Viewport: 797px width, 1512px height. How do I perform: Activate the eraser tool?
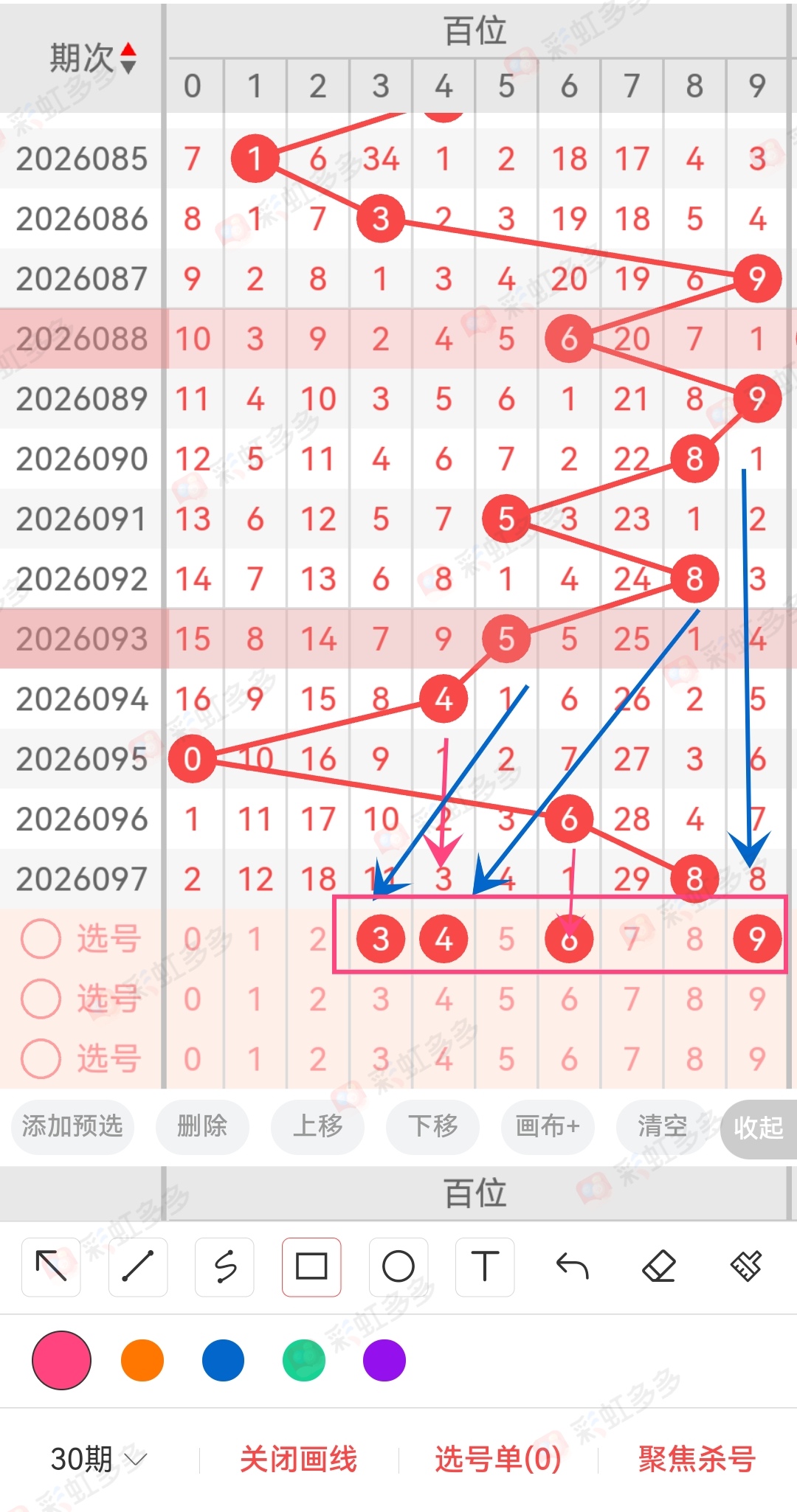point(659,1267)
